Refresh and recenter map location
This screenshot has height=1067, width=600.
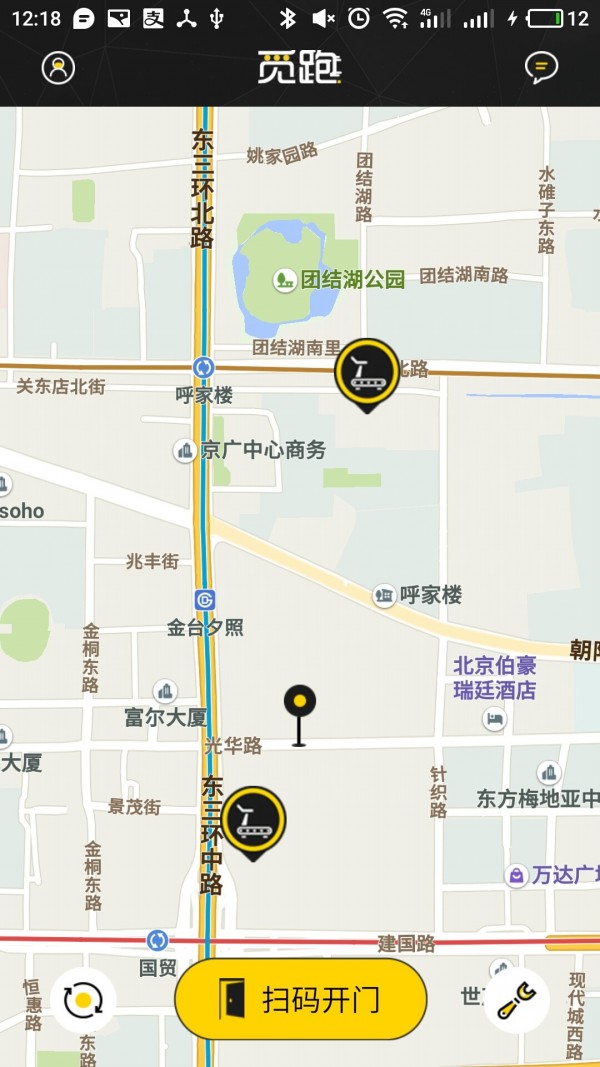(x=83, y=1000)
